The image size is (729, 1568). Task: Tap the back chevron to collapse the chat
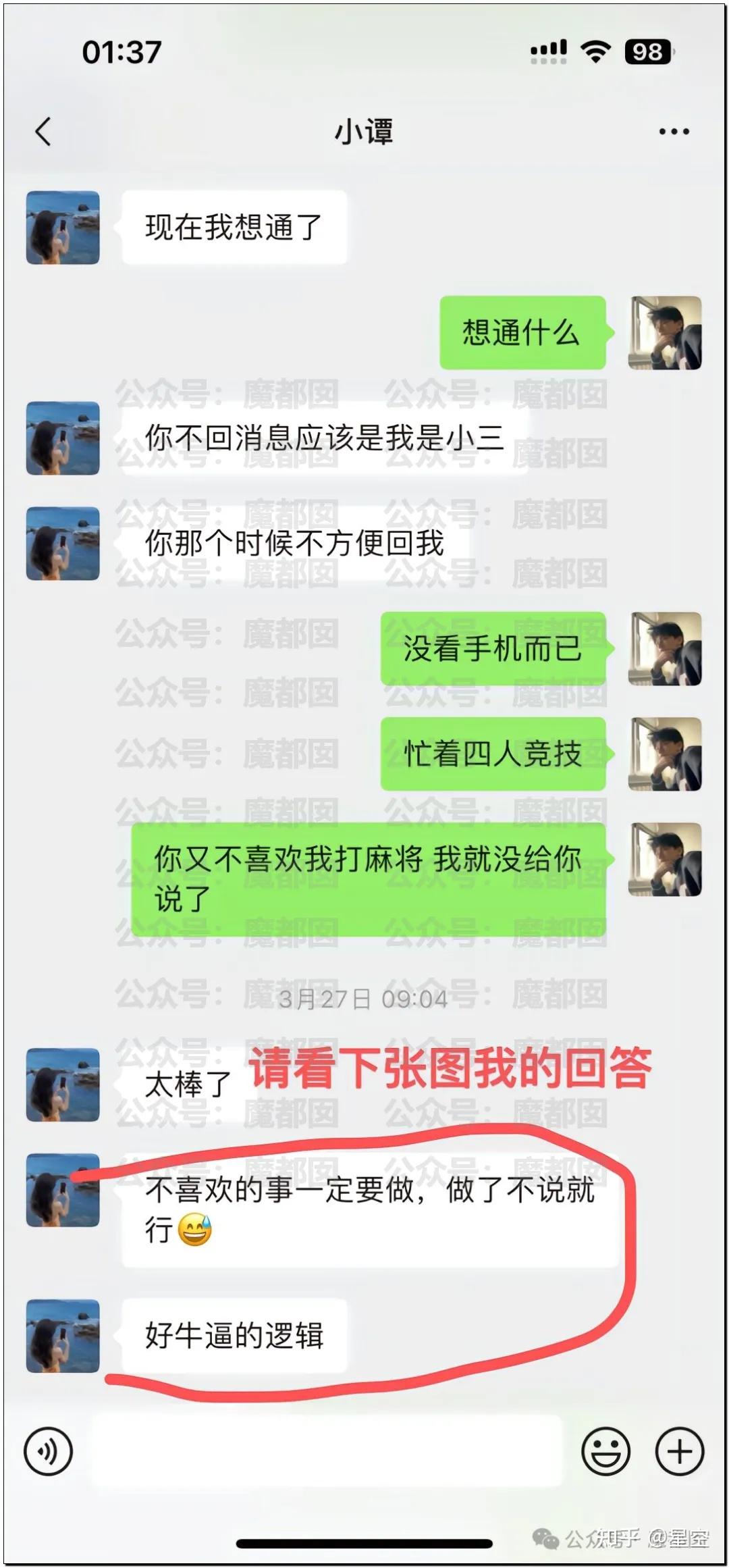[x=43, y=132]
